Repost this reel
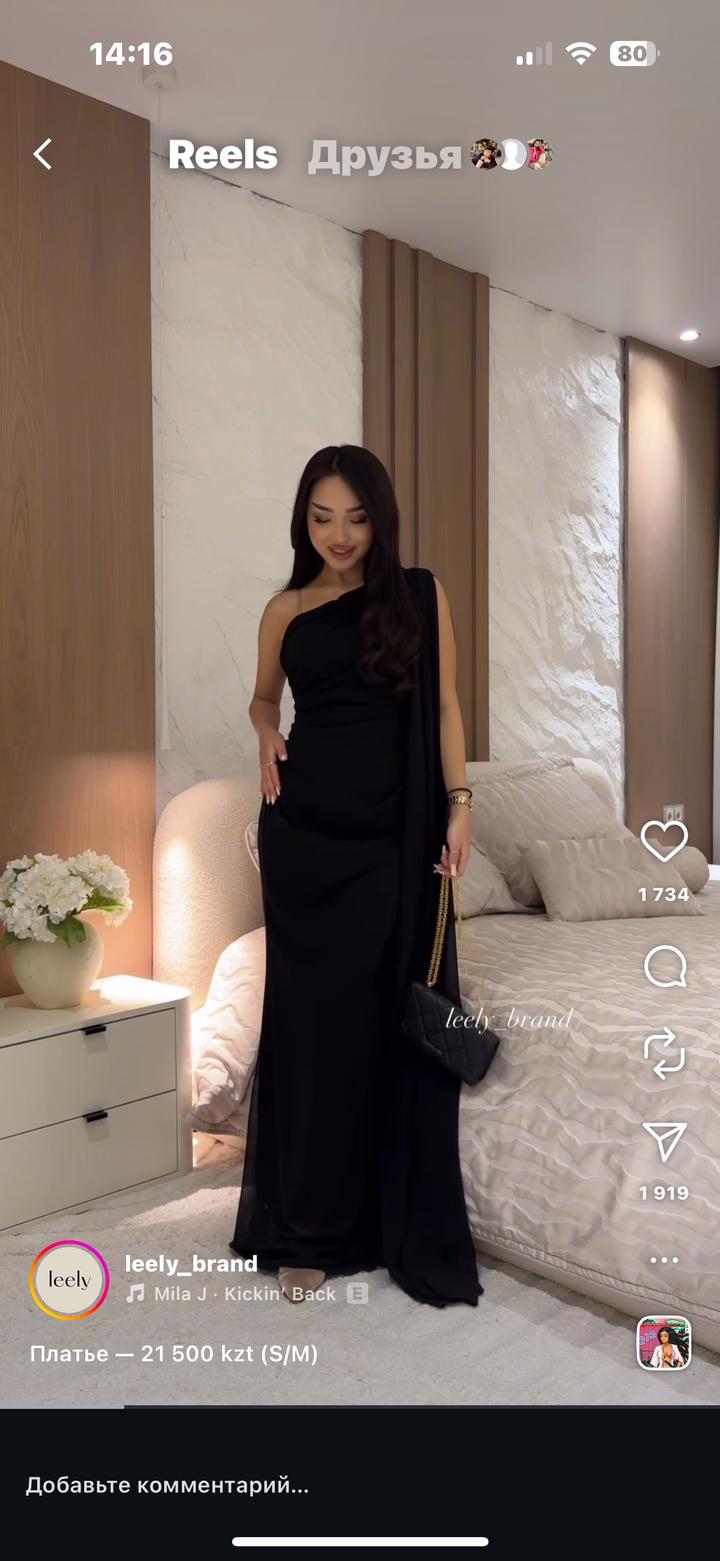The width and height of the screenshot is (720, 1561). 665,1056
